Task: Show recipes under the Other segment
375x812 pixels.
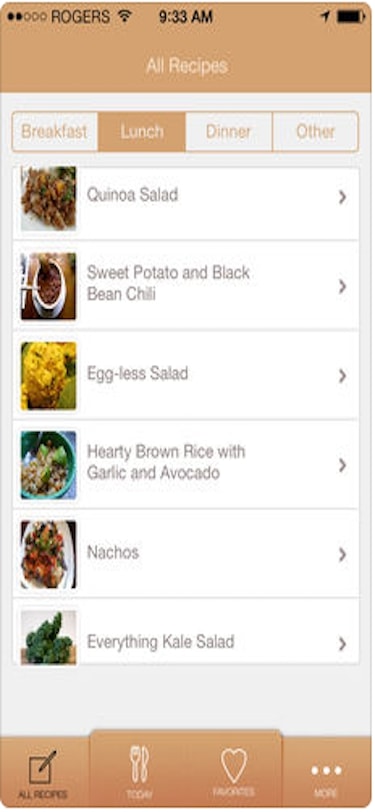Action: click(315, 132)
